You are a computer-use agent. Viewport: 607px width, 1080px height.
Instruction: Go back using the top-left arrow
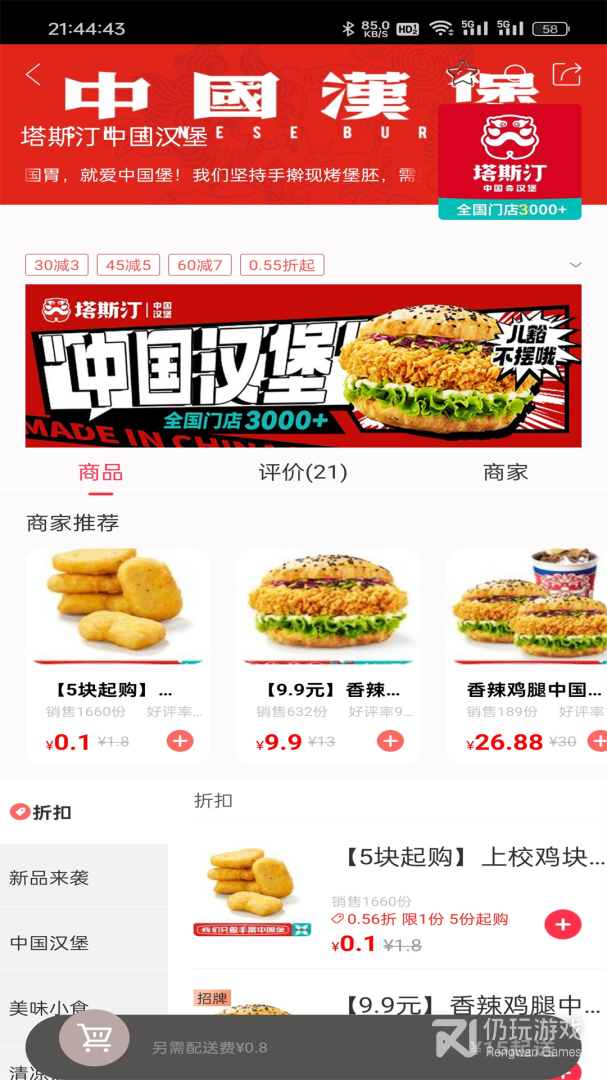(32, 74)
